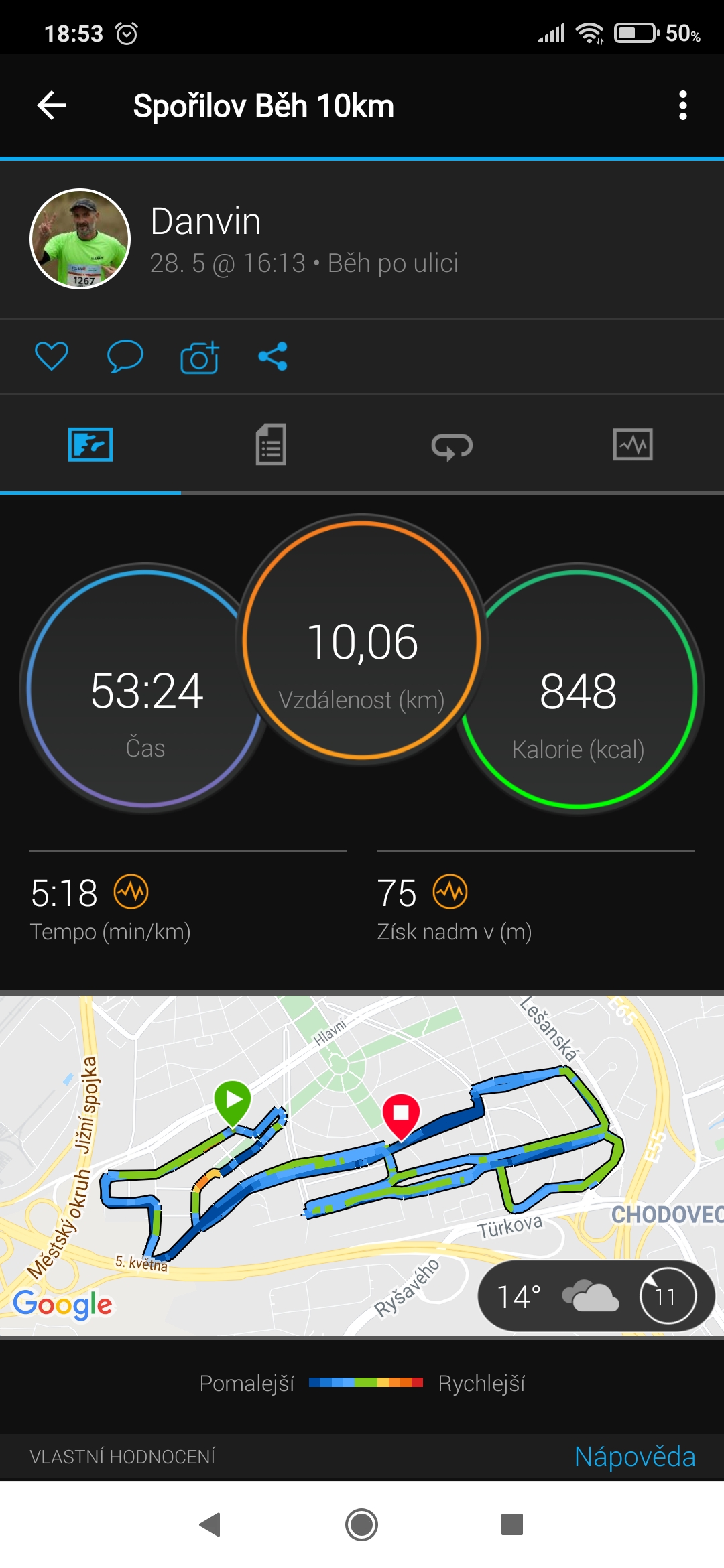Open the route map
724x1568 pixels.
coord(362,1165)
